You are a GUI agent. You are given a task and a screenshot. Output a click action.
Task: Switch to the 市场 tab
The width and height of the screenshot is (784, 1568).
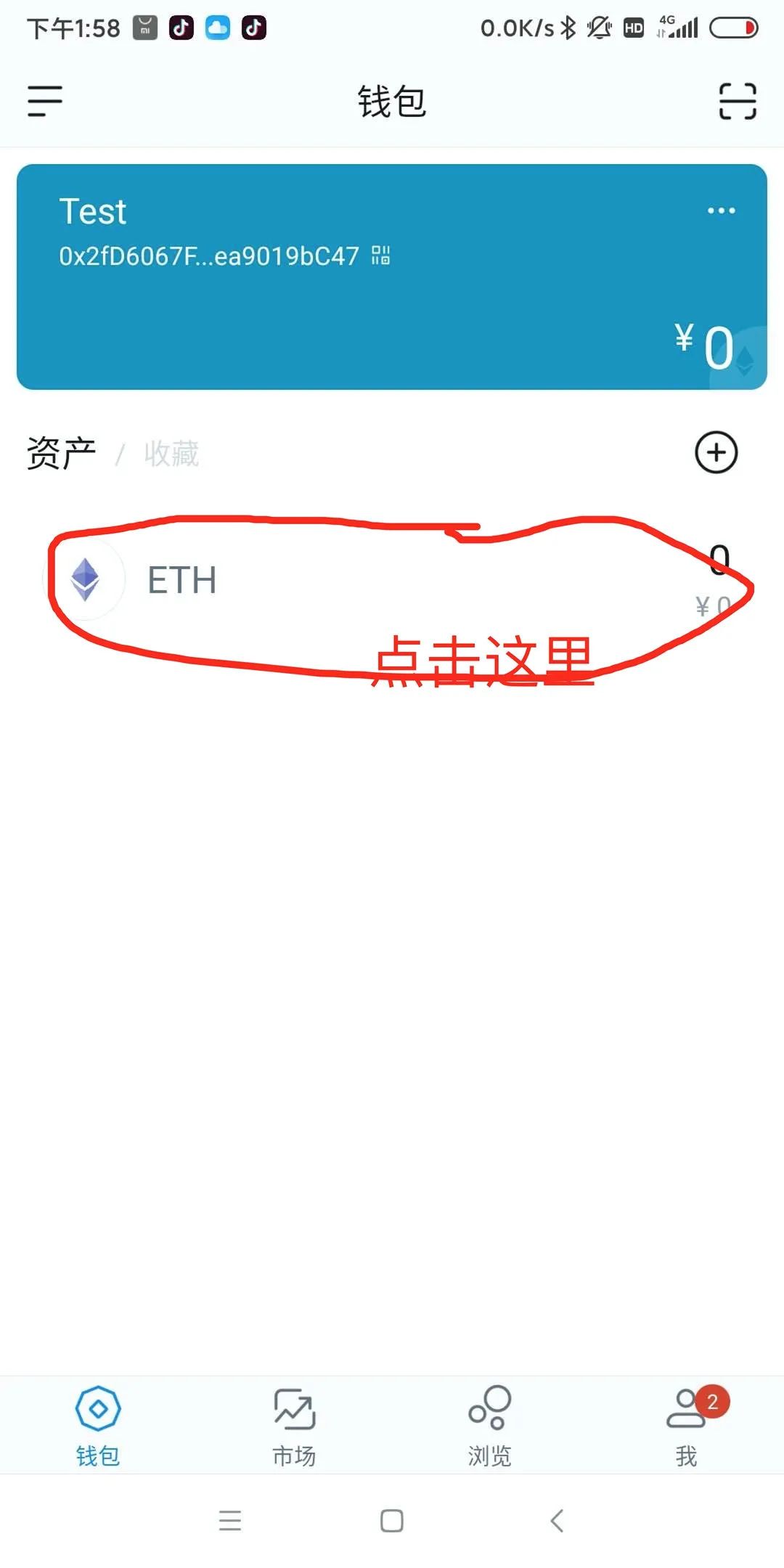(x=294, y=1426)
